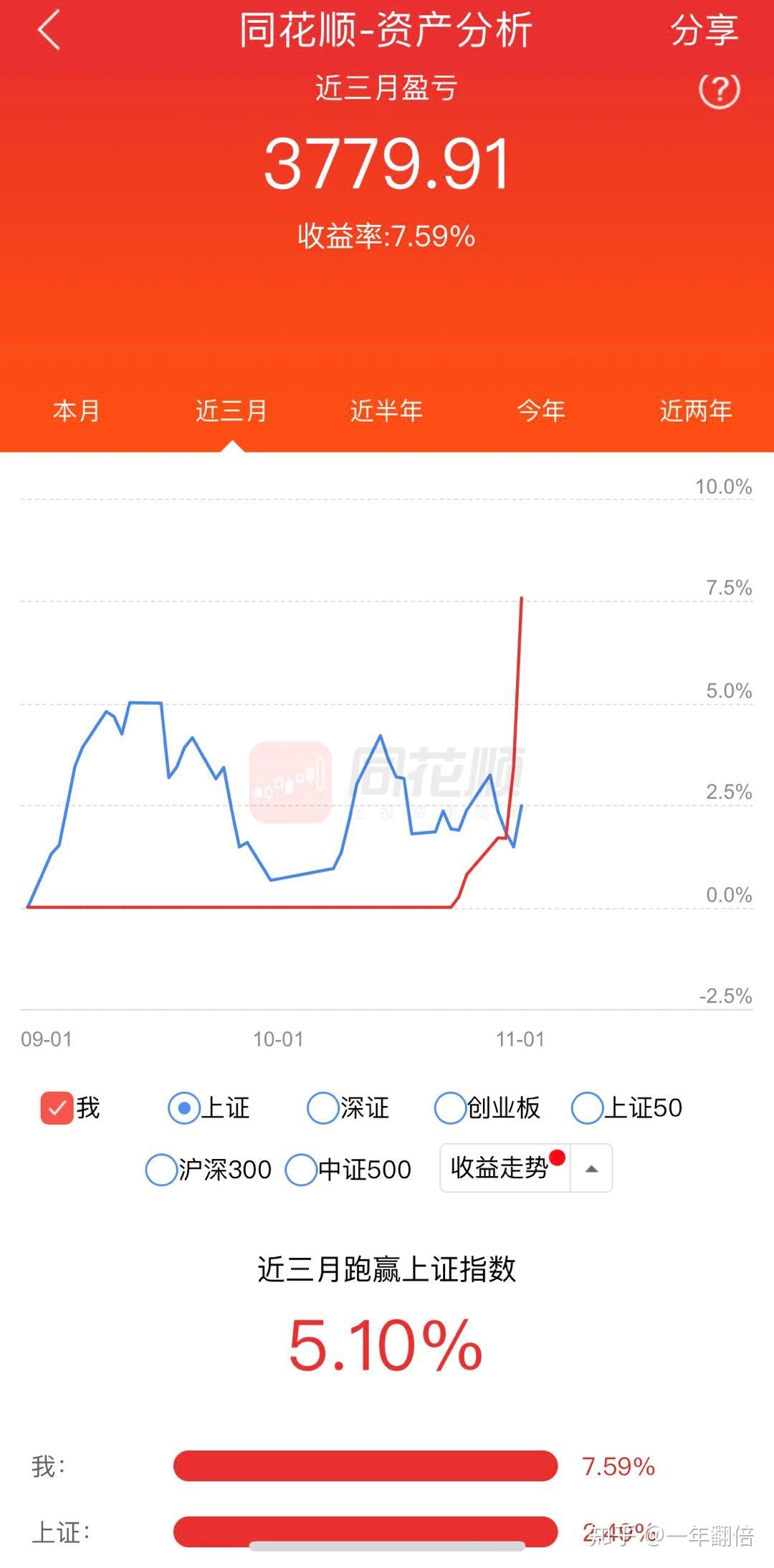Viewport: 774px width, 1568px height.
Task: Switch to the 近两年 tab
Action: 696,411
